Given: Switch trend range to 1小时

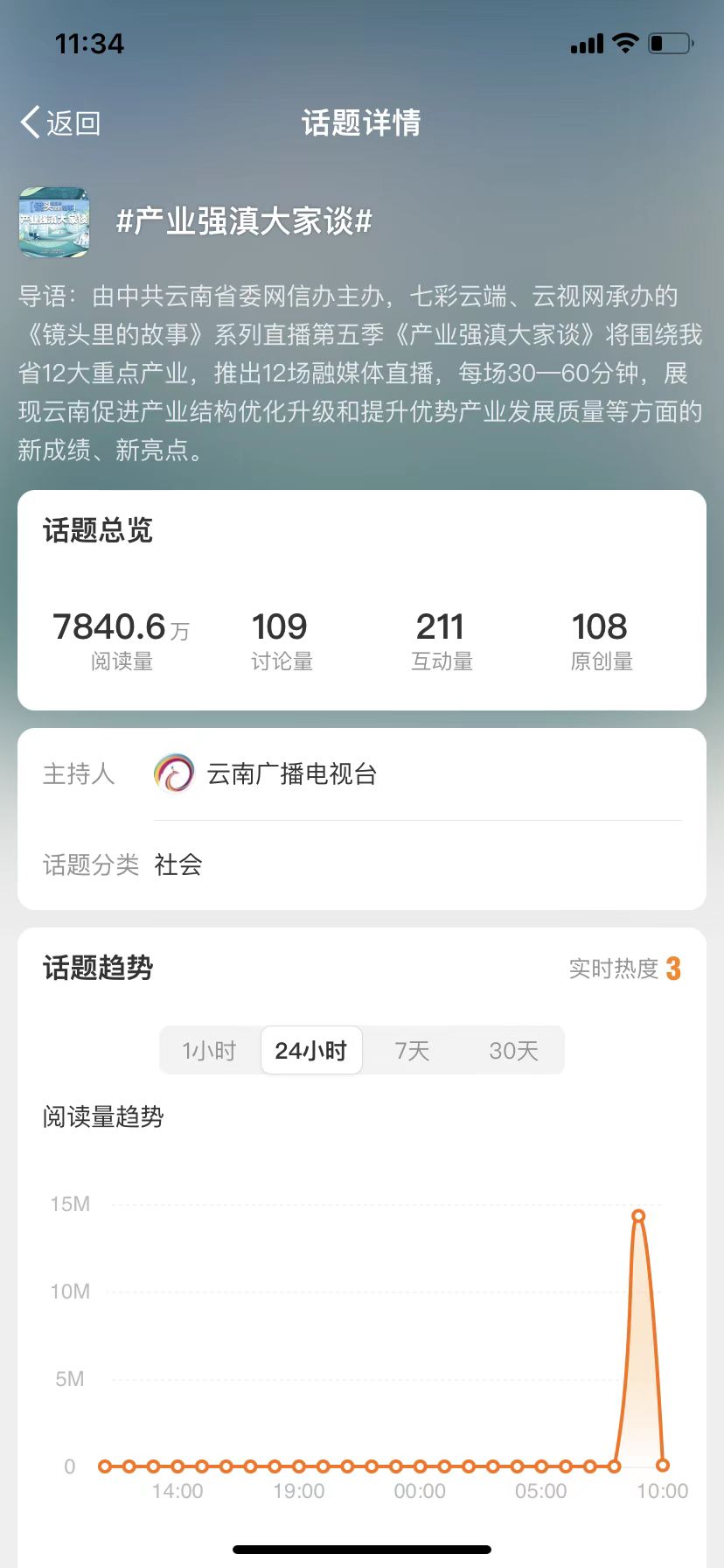Looking at the screenshot, I should pyautogui.click(x=210, y=1050).
